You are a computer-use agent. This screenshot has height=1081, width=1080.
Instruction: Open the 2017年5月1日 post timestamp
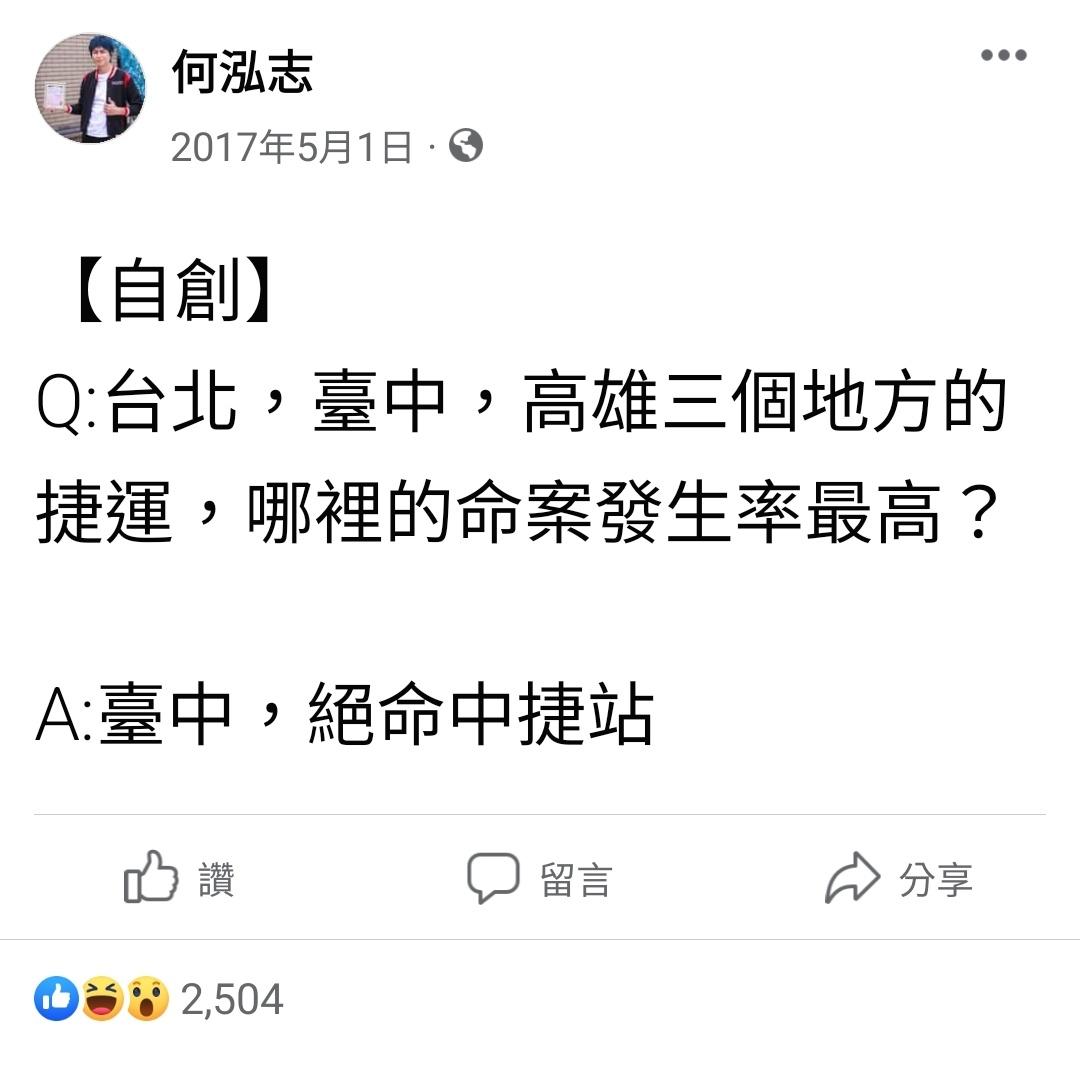[291, 147]
